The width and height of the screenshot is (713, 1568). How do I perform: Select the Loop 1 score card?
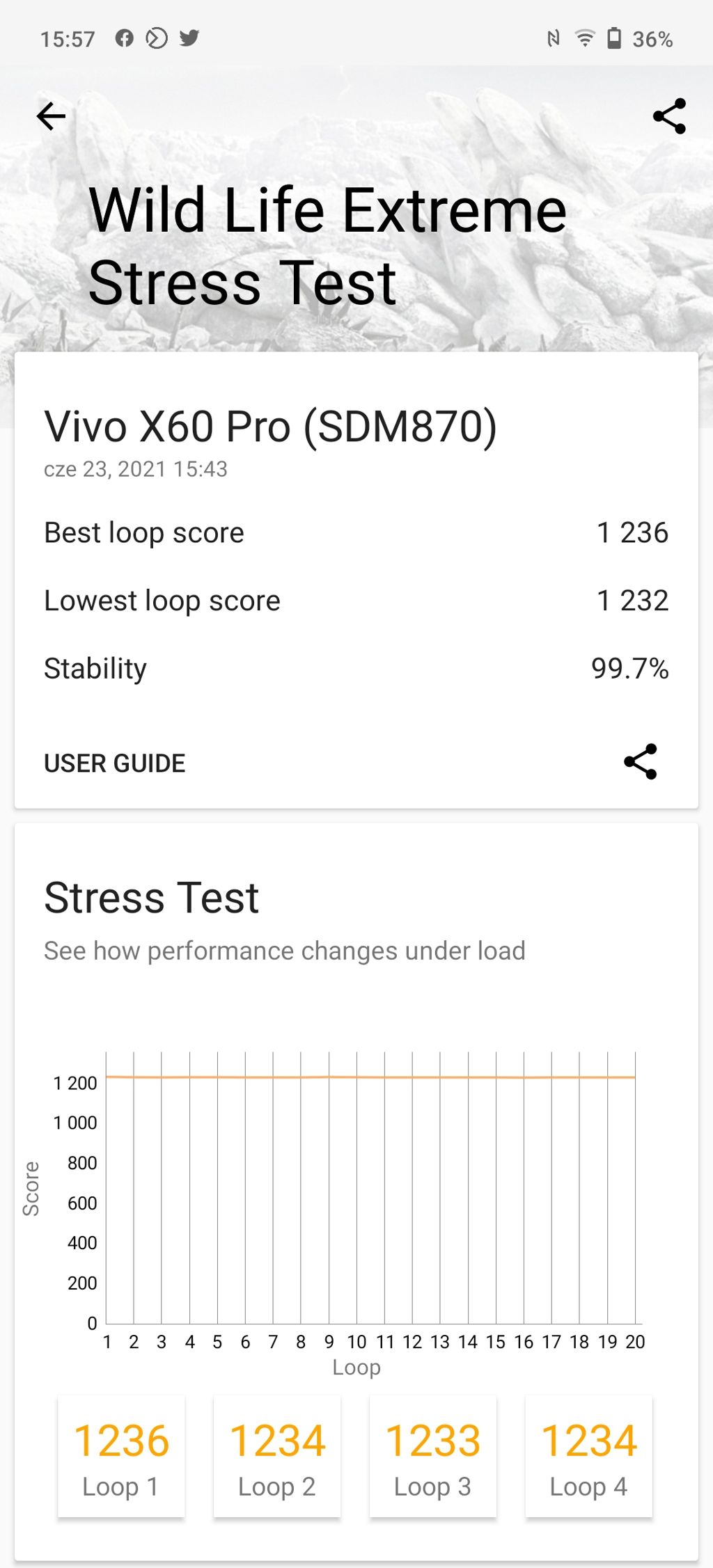(121, 1457)
